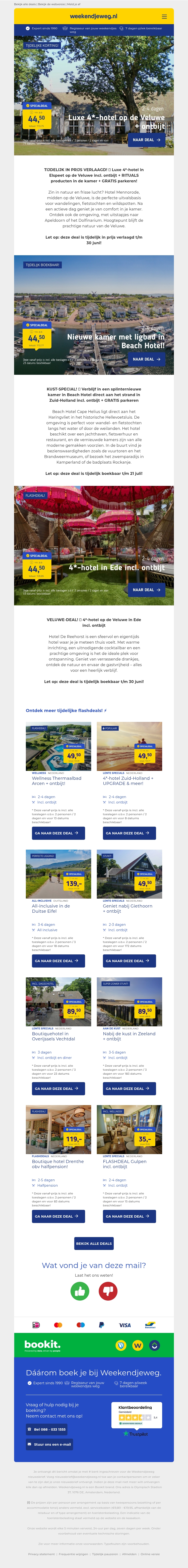The width and height of the screenshot is (188, 1568).
Task: Go to the 4*-hotel Zuid-Holland upgrade deal
Action: click(x=129, y=833)
